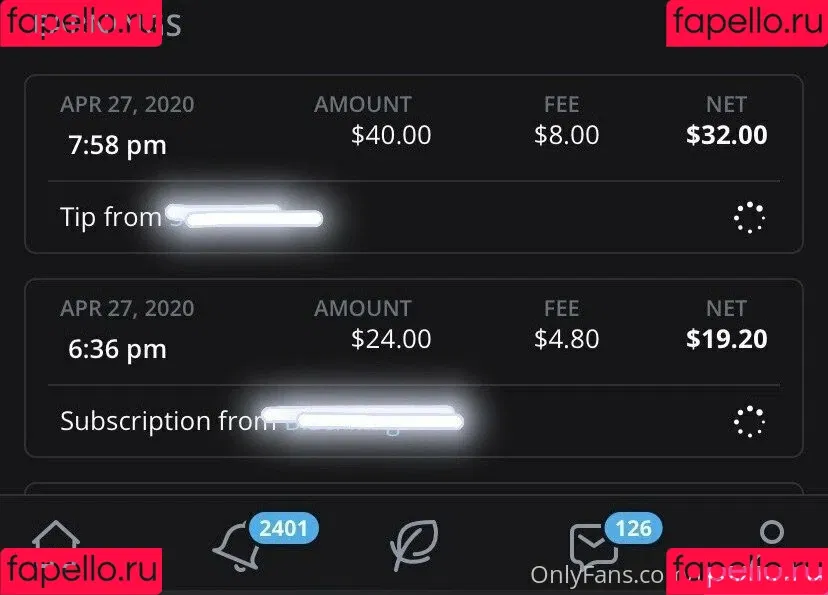Open the notifications bell with 2401 badge
The image size is (828, 595).
pos(238,545)
